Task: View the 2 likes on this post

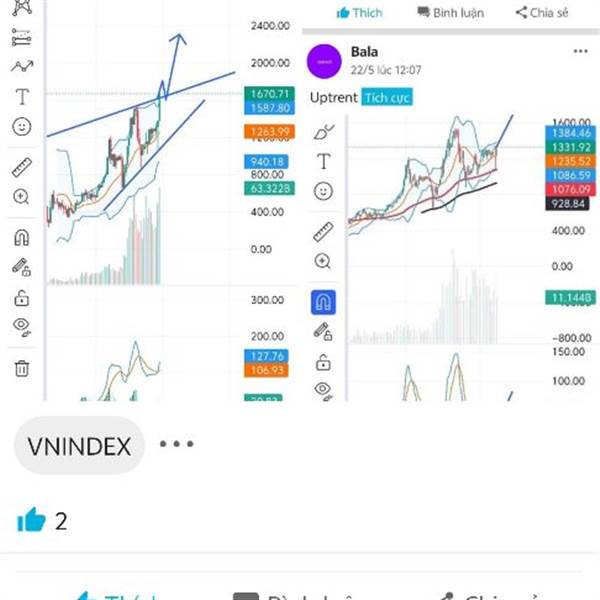Action: coord(42,520)
